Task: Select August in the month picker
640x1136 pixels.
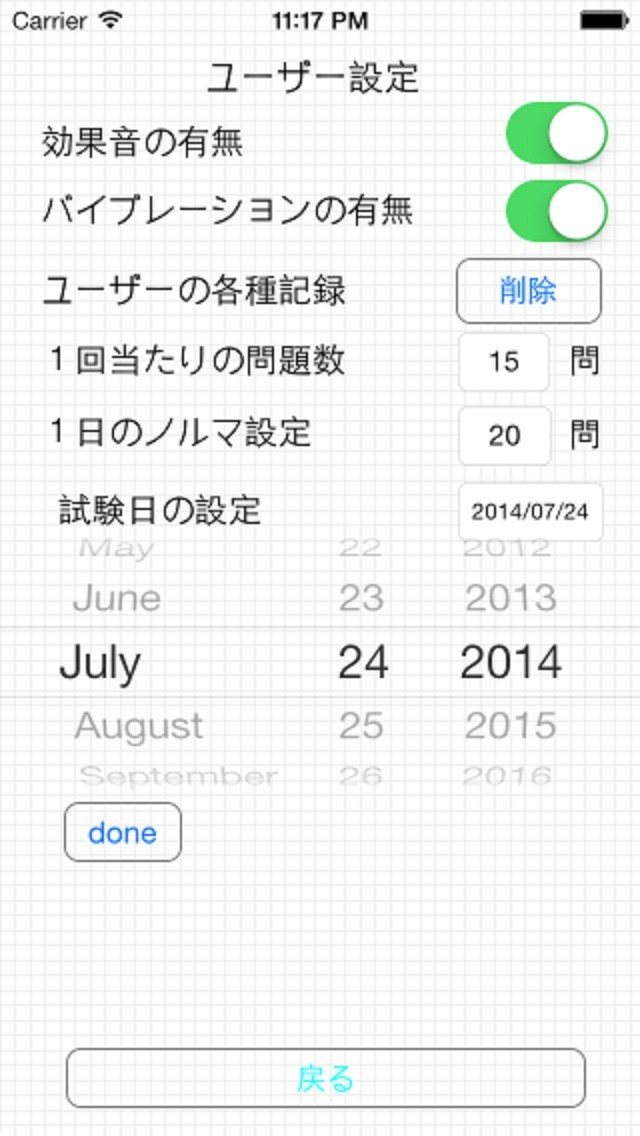Action: 138,726
